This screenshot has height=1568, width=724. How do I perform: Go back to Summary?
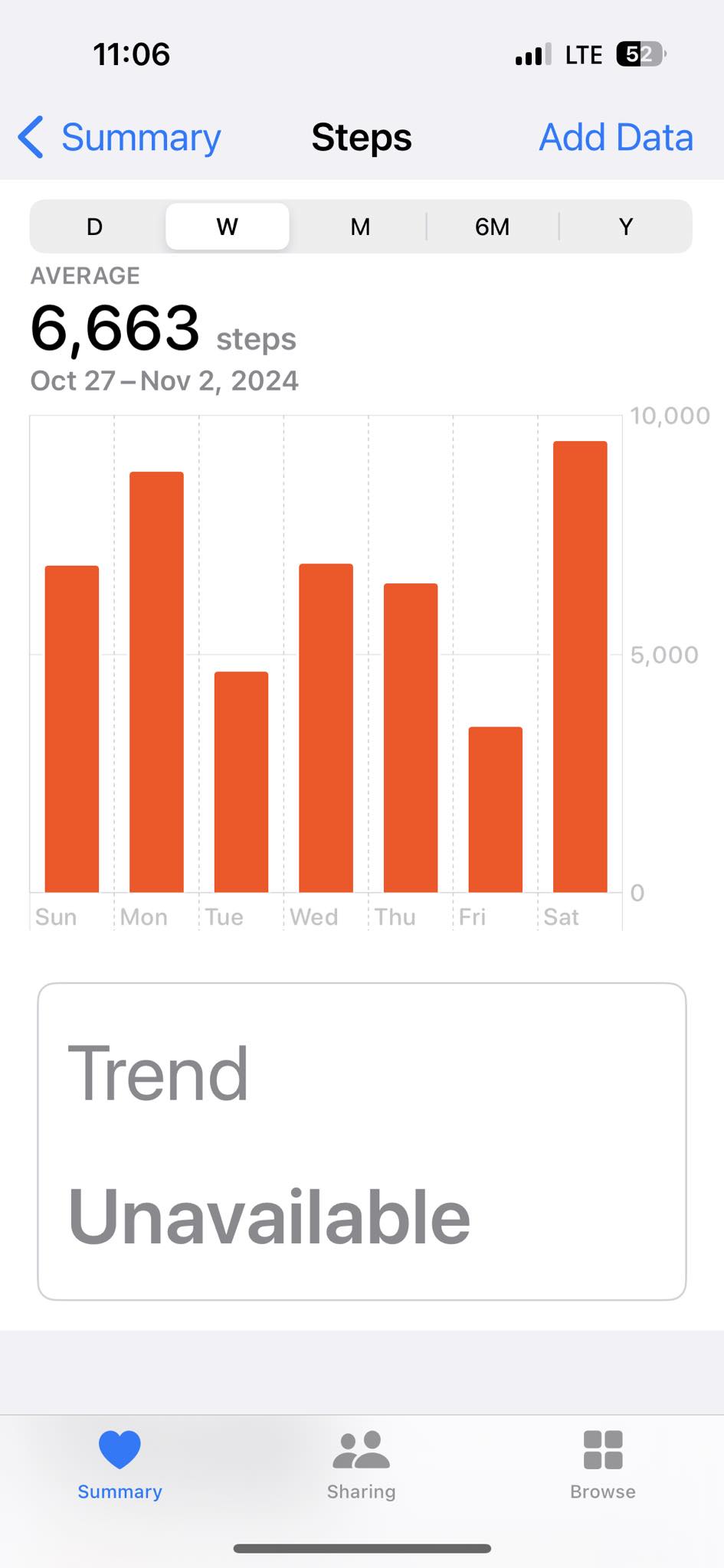[x=120, y=138]
